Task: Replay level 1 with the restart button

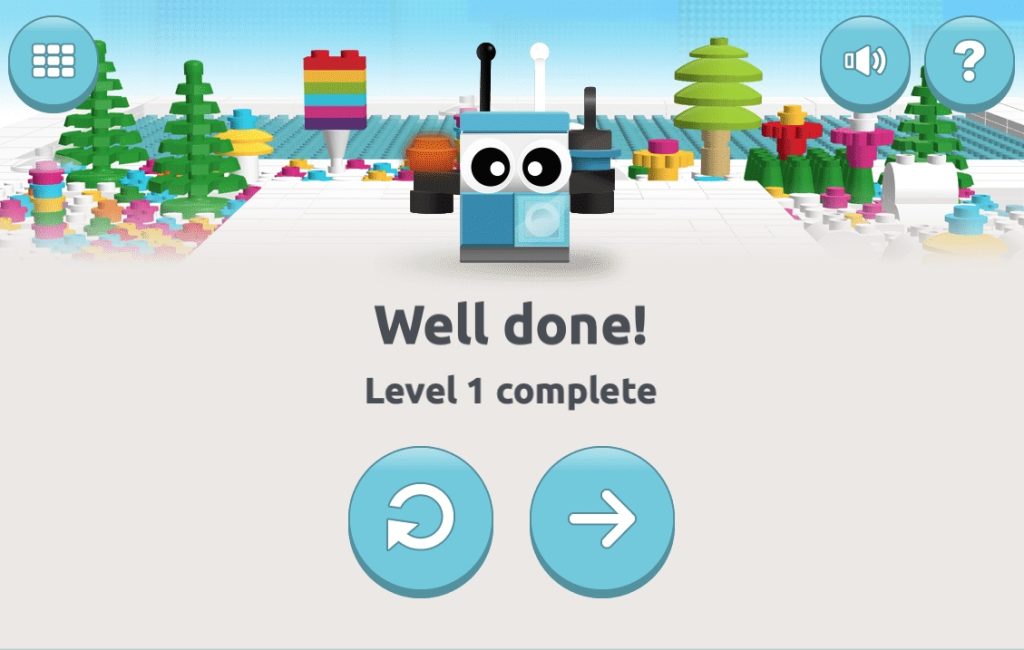Action: click(x=420, y=520)
